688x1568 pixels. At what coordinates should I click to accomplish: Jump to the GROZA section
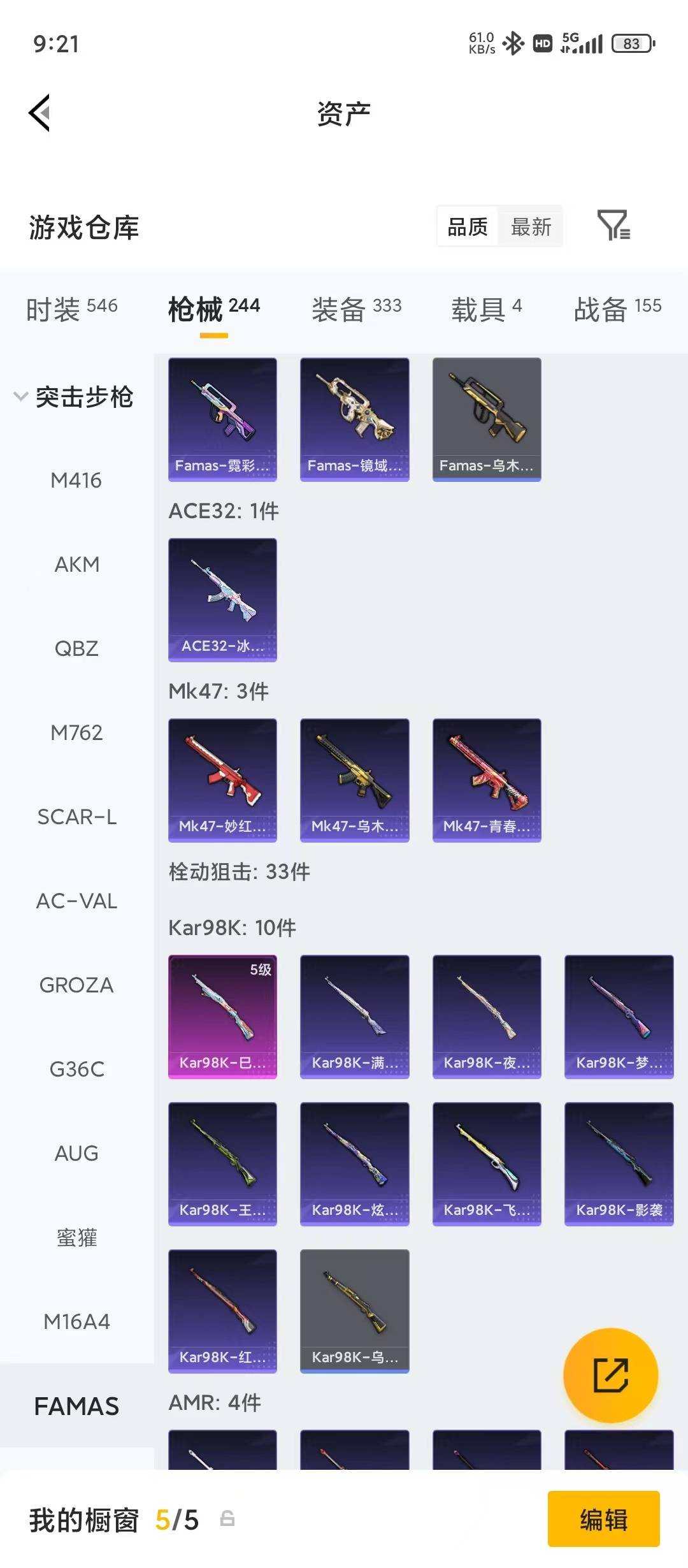tap(76, 985)
